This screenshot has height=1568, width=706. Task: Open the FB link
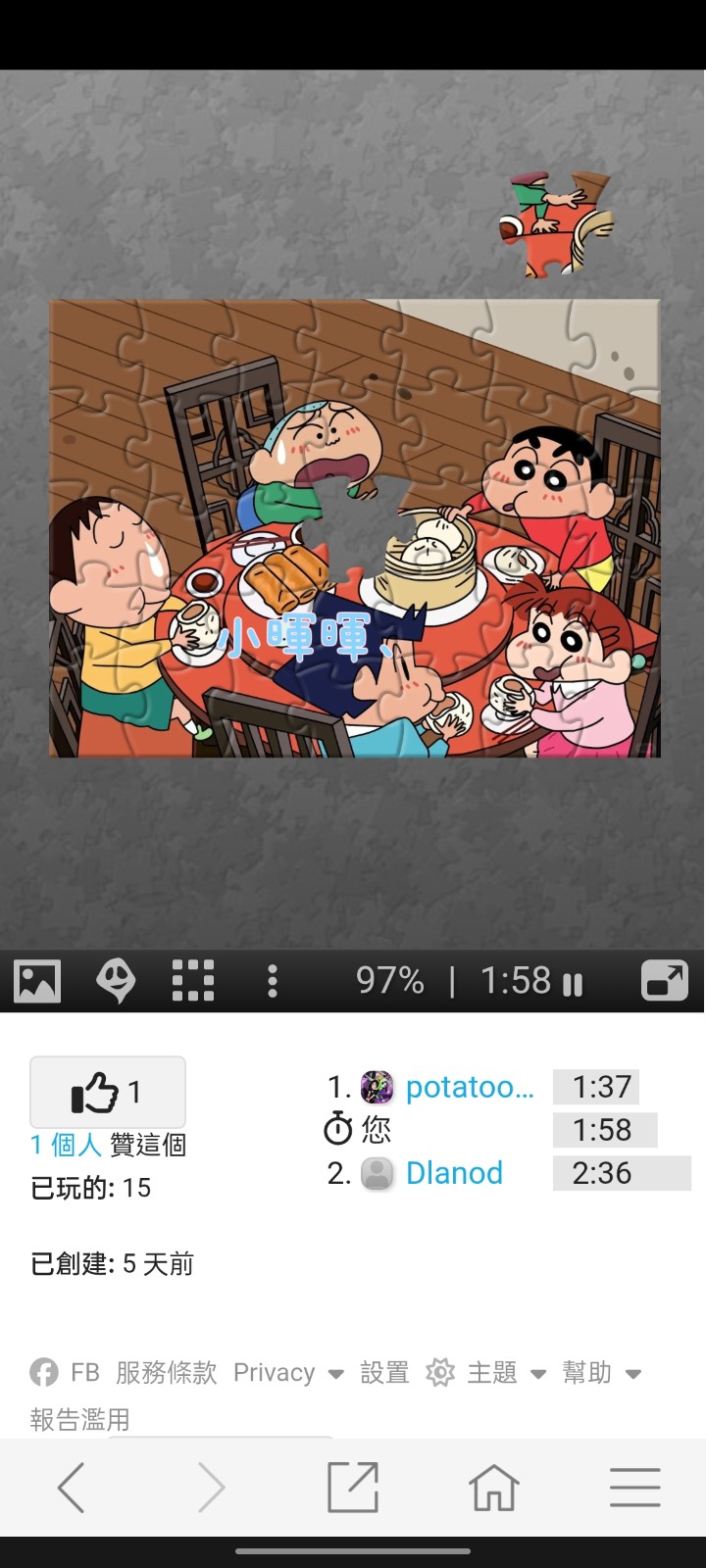(x=66, y=1372)
